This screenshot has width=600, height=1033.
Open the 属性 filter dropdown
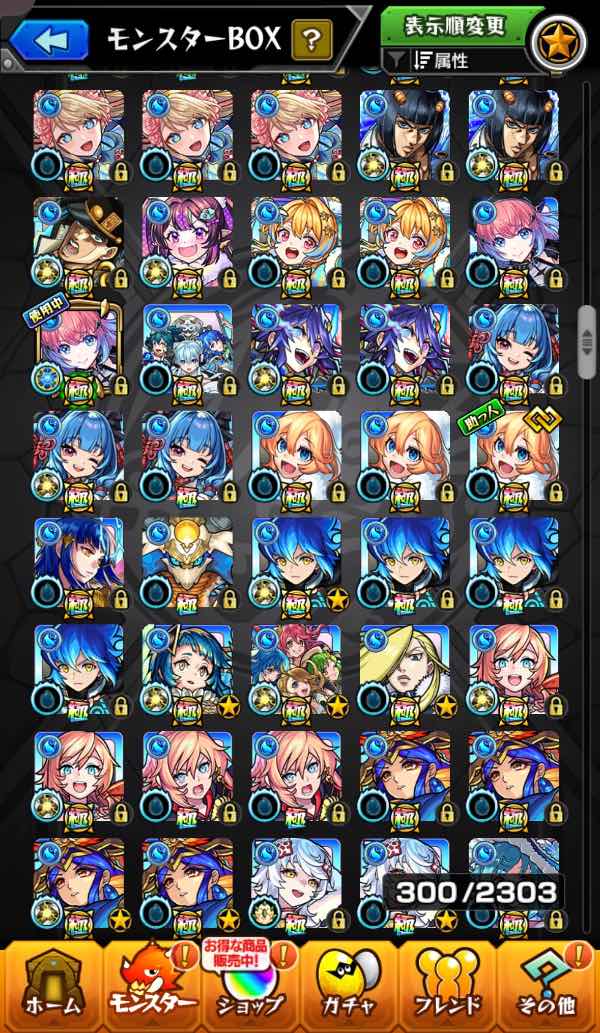coord(455,61)
